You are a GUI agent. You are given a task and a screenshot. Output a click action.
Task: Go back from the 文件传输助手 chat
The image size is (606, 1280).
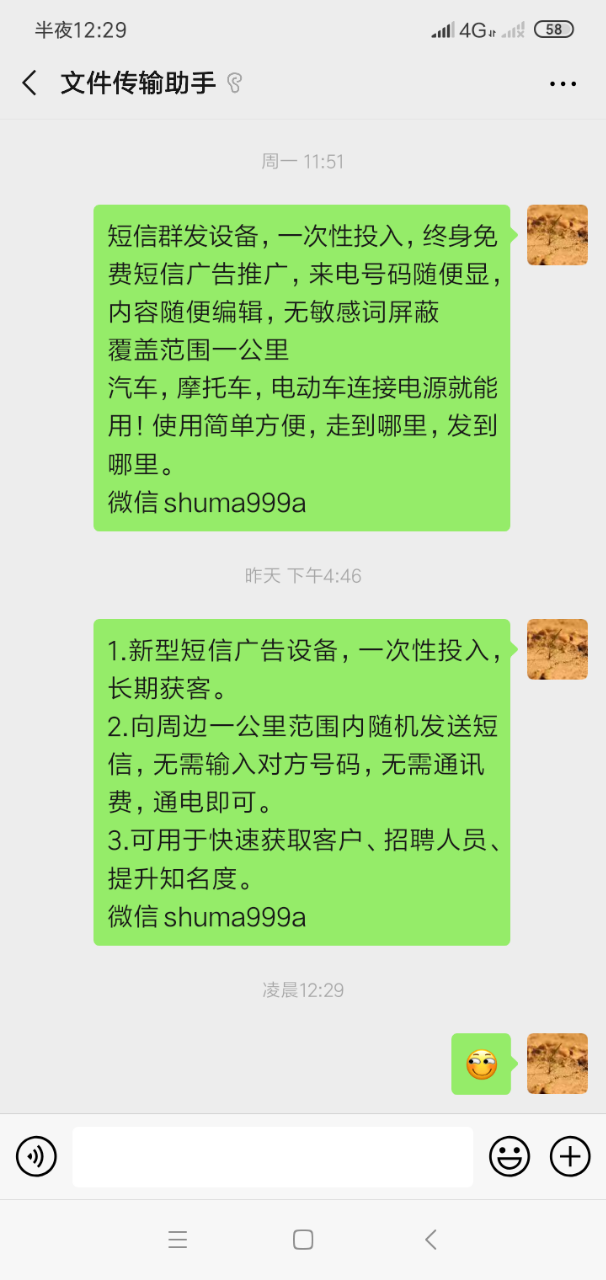pyautogui.click(x=30, y=83)
